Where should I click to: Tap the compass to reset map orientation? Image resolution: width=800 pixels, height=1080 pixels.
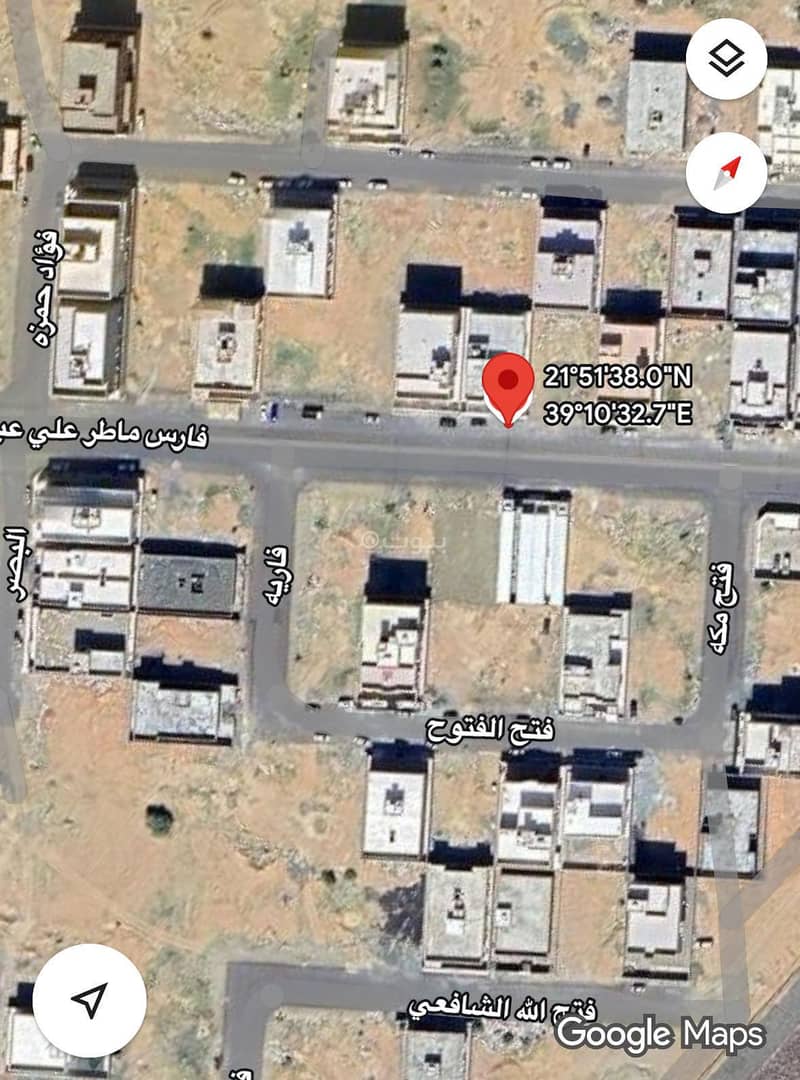point(727,172)
